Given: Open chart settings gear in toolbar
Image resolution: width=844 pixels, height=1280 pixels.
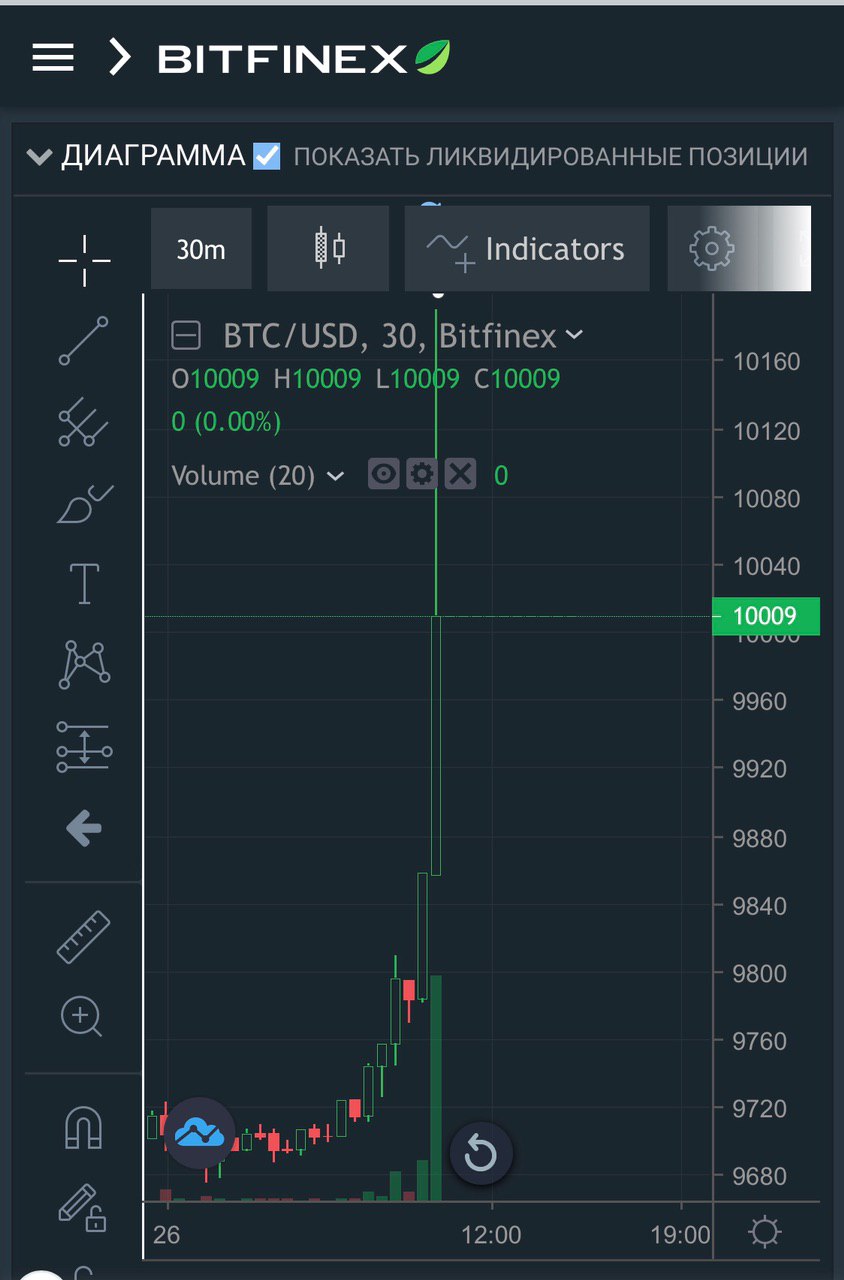Looking at the screenshot, I should (x=711, y=248).
